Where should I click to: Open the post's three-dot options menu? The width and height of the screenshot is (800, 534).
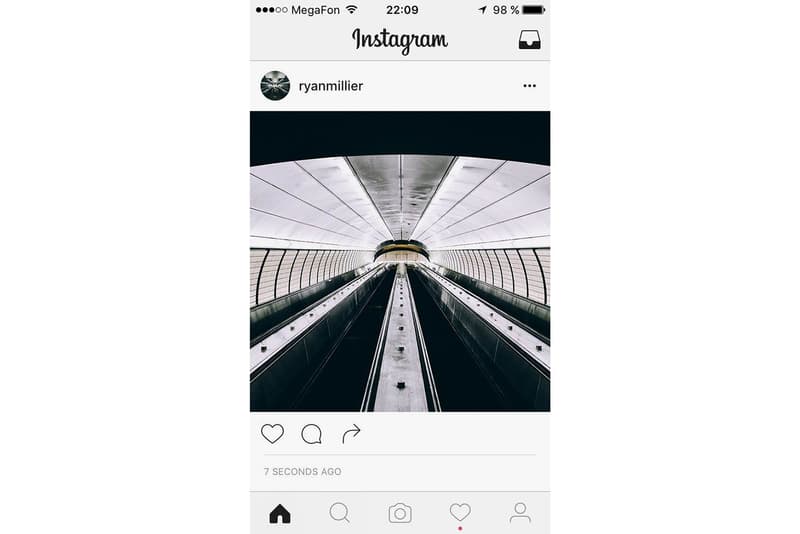tap(529, 86)
